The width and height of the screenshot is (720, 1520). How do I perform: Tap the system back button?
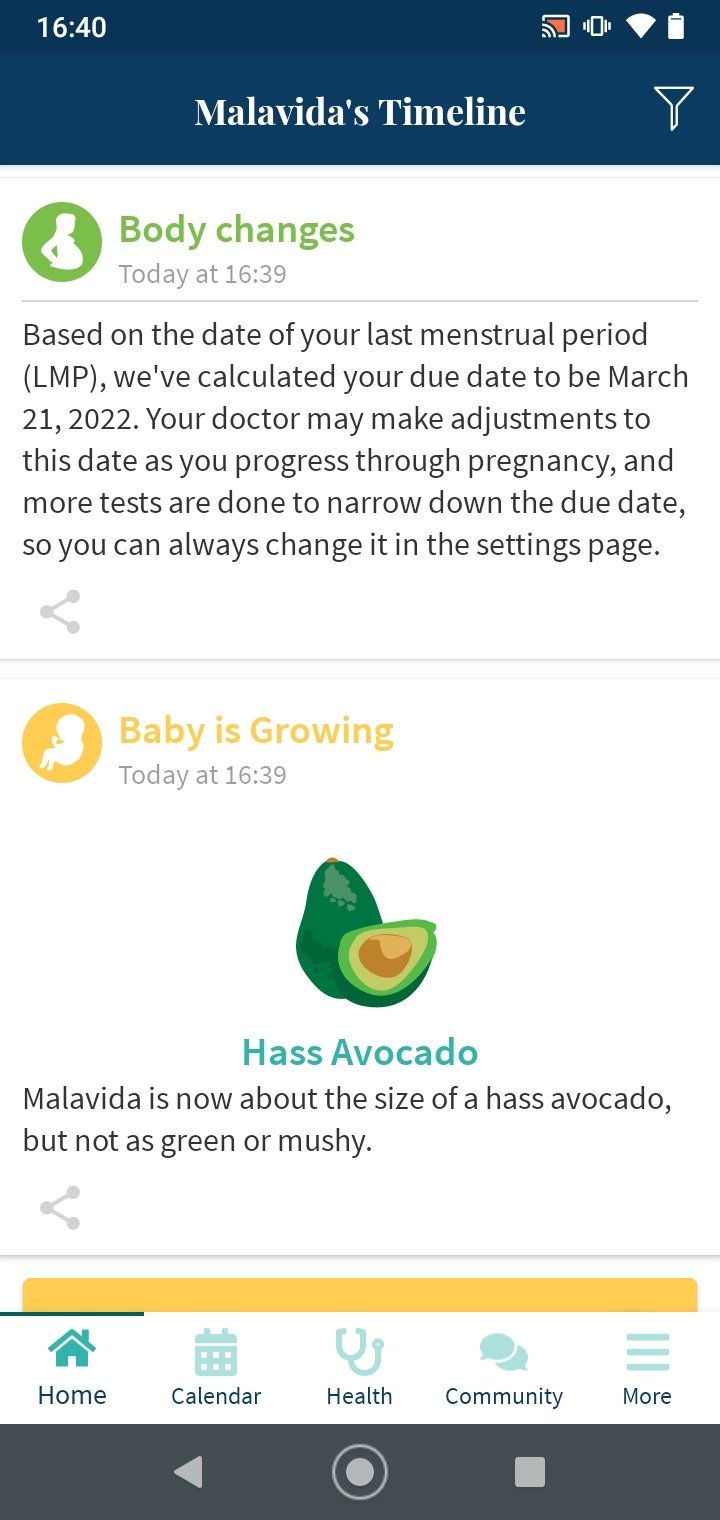coord(188,1472)
